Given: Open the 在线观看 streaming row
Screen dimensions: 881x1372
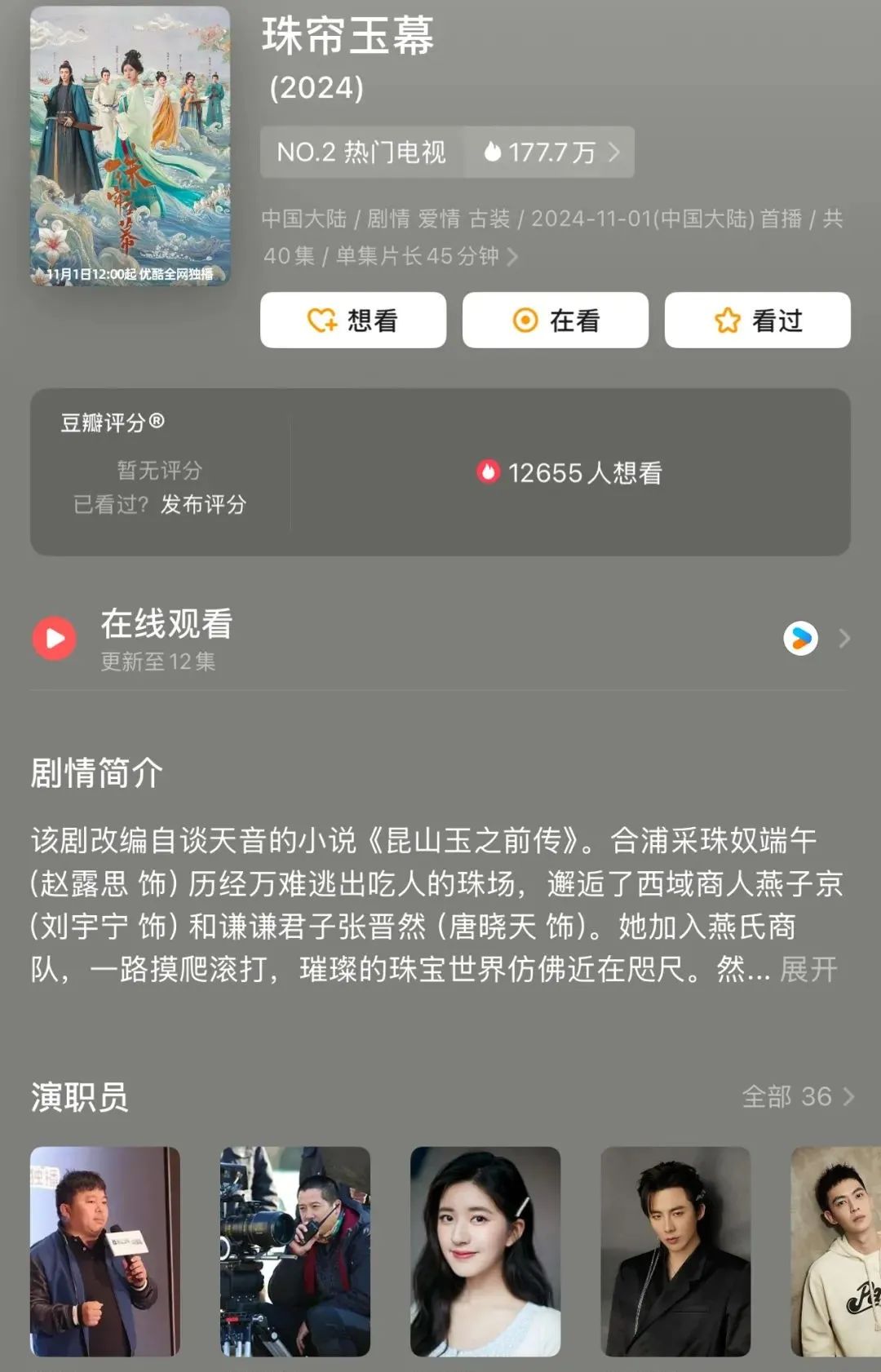Looking at the screenshot, I should (x=440, y=639).
